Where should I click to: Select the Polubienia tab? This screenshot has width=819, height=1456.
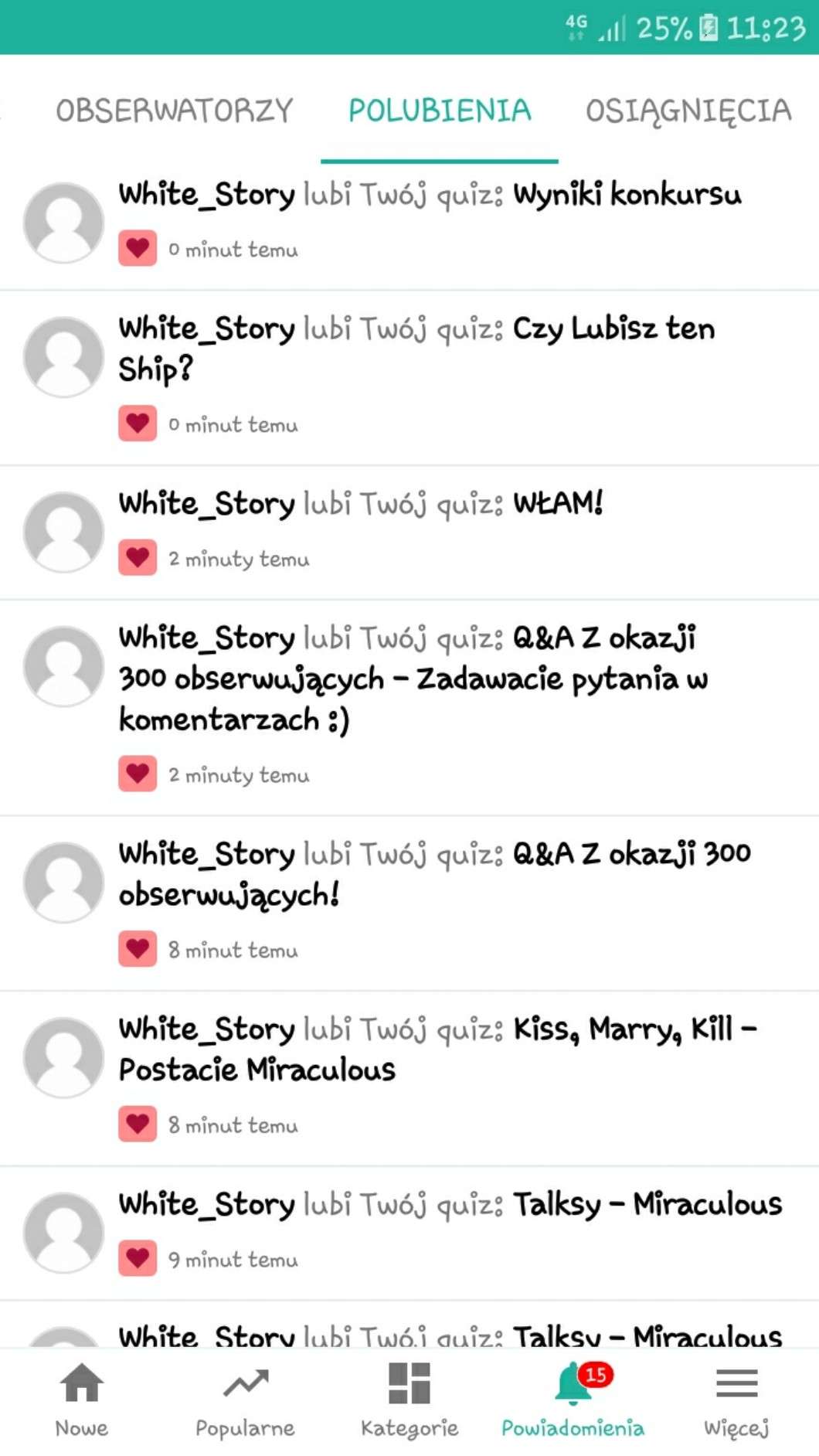[440, 111]
